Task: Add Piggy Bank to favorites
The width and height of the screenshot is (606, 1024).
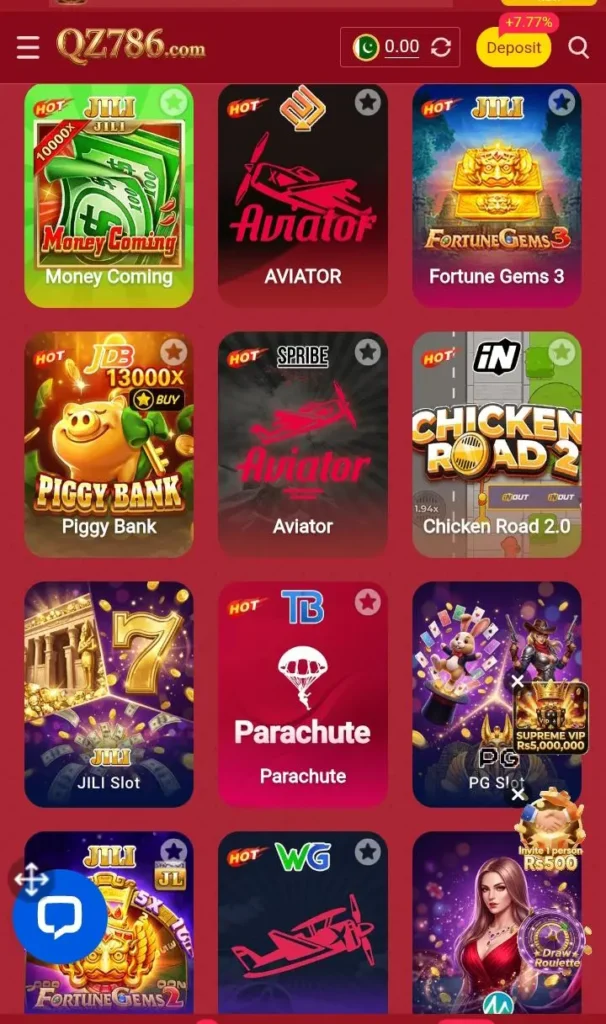Action: 174,351
